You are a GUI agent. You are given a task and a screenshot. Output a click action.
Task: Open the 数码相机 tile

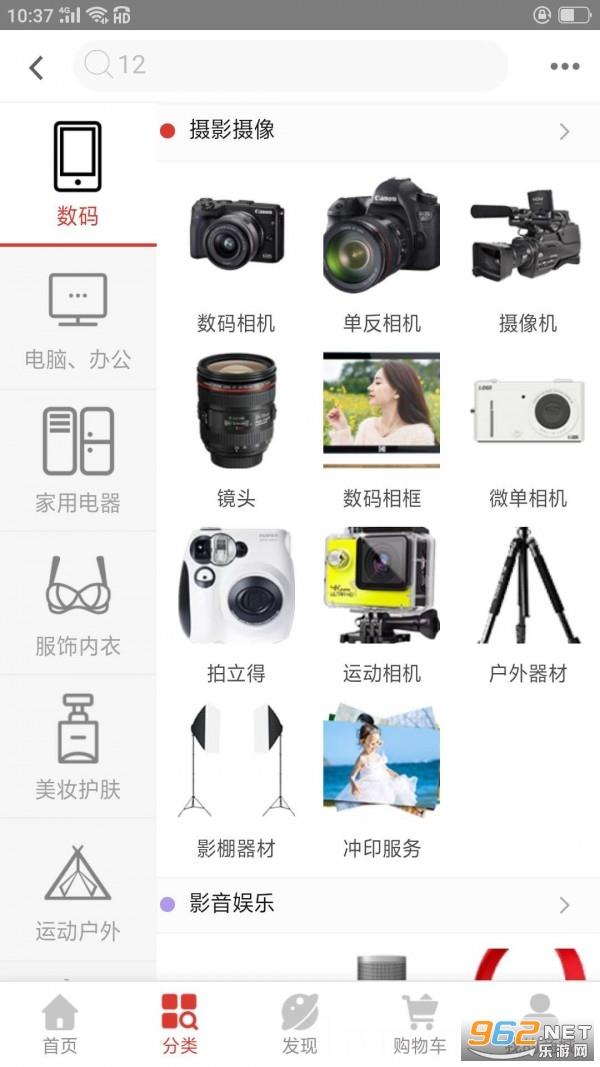click(236, 258)
